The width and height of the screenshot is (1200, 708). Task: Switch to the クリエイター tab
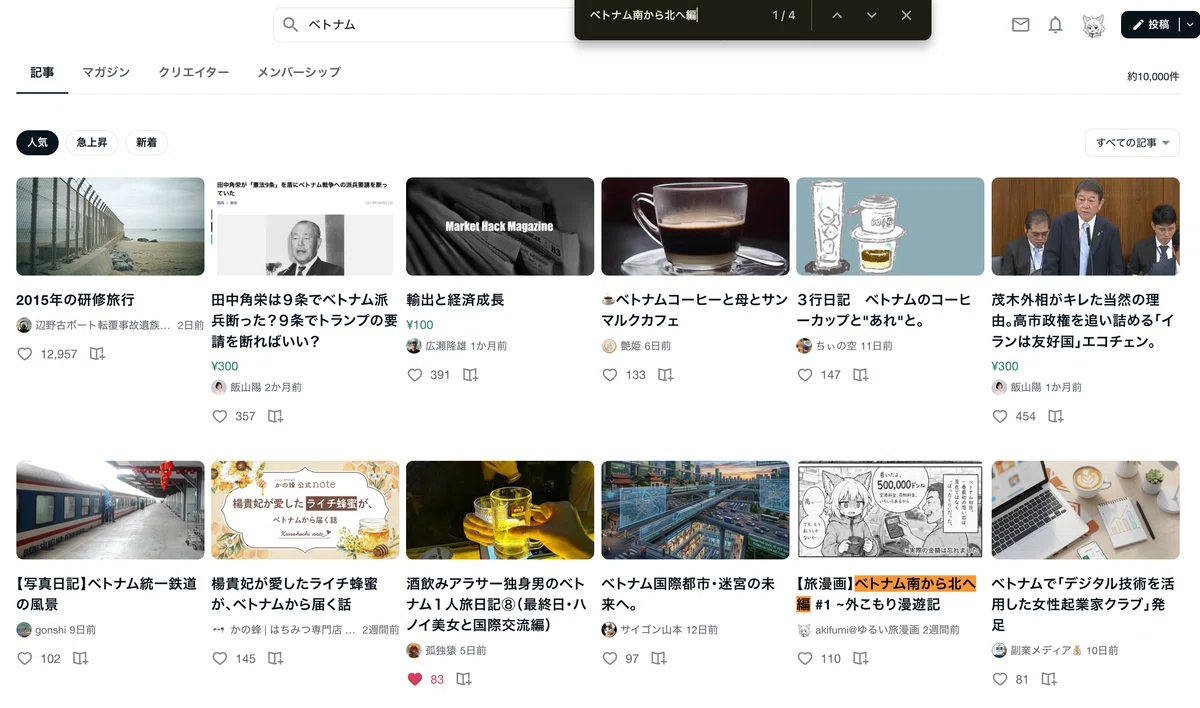pos(194,72)
